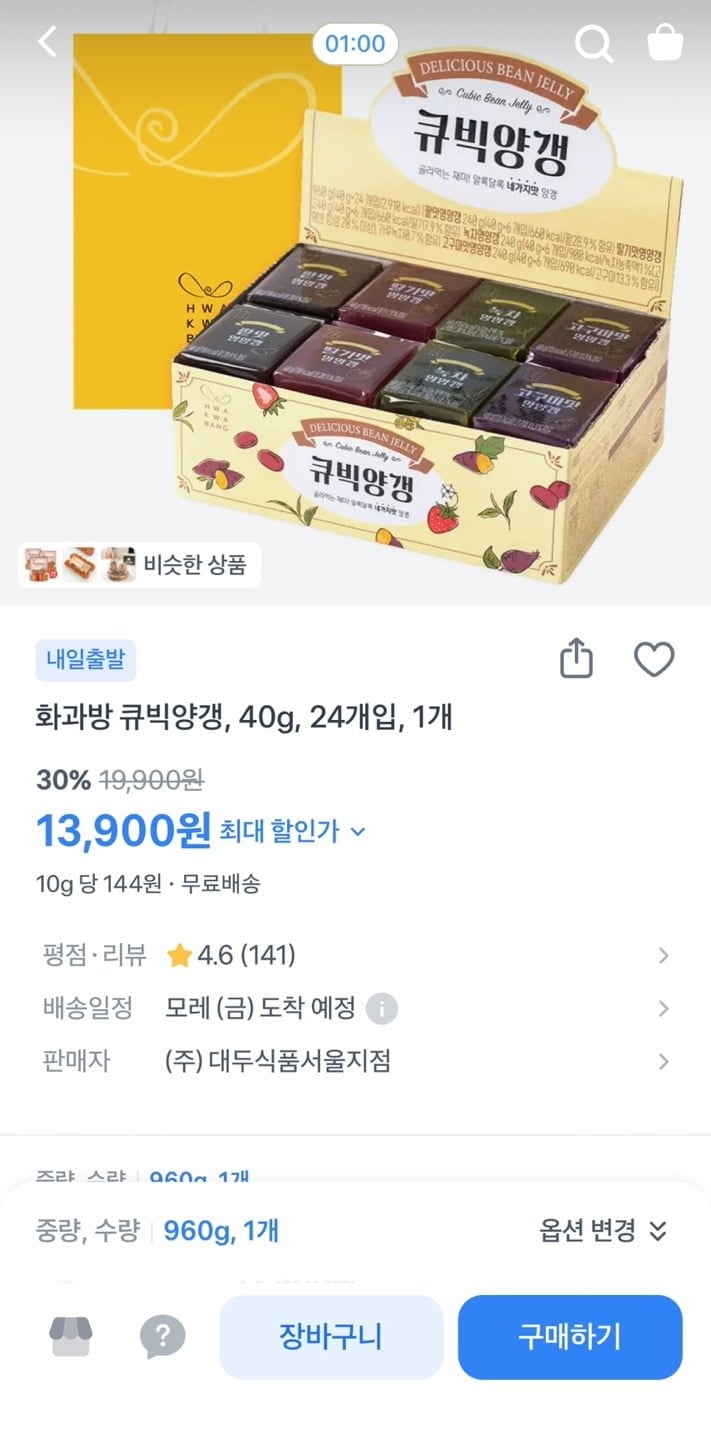Open the shopping cart bag icon
The width and height of the screenshot is (711, 1440).
coord(665,43)
